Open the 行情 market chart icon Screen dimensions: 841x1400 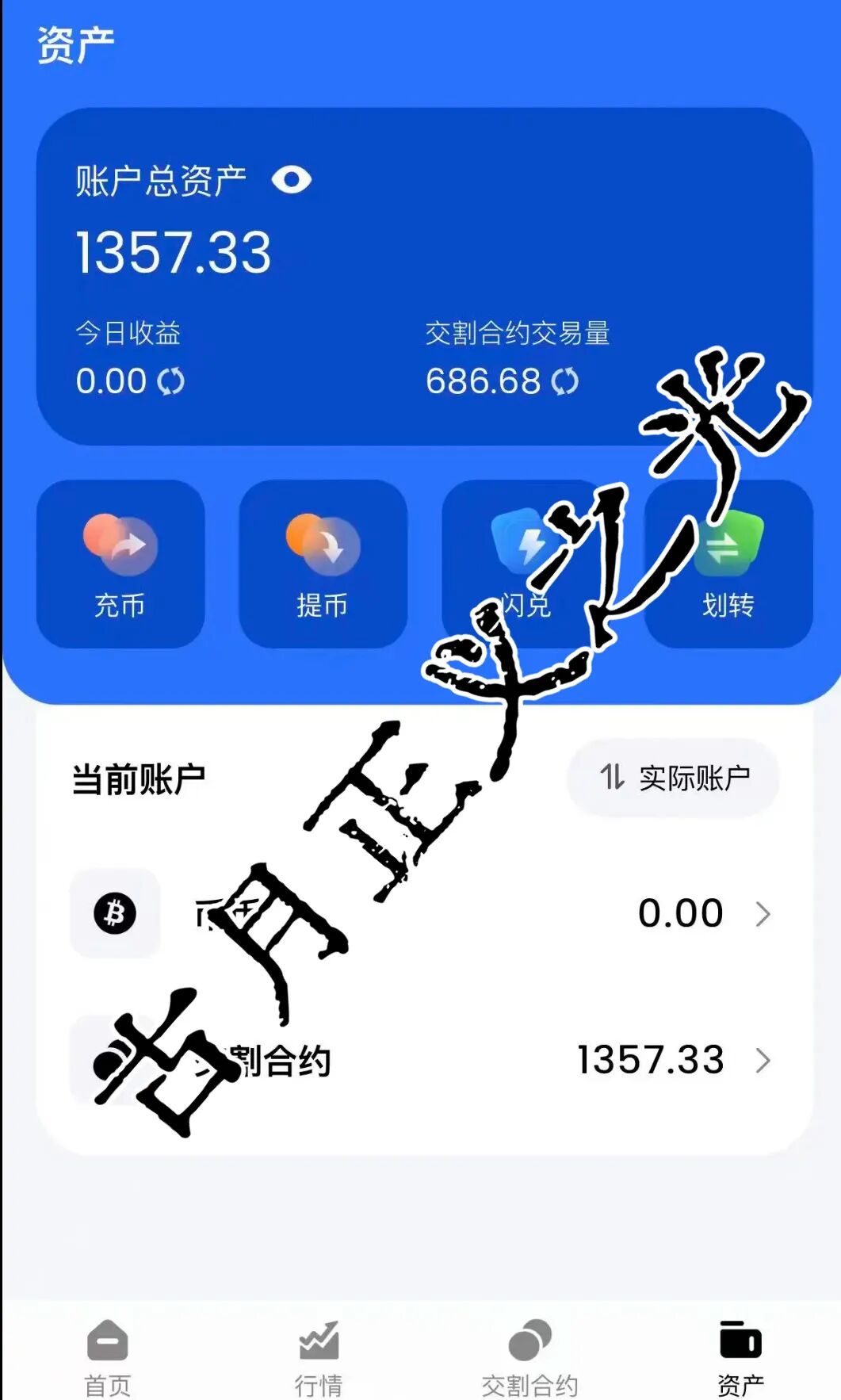pos(318,1337)
